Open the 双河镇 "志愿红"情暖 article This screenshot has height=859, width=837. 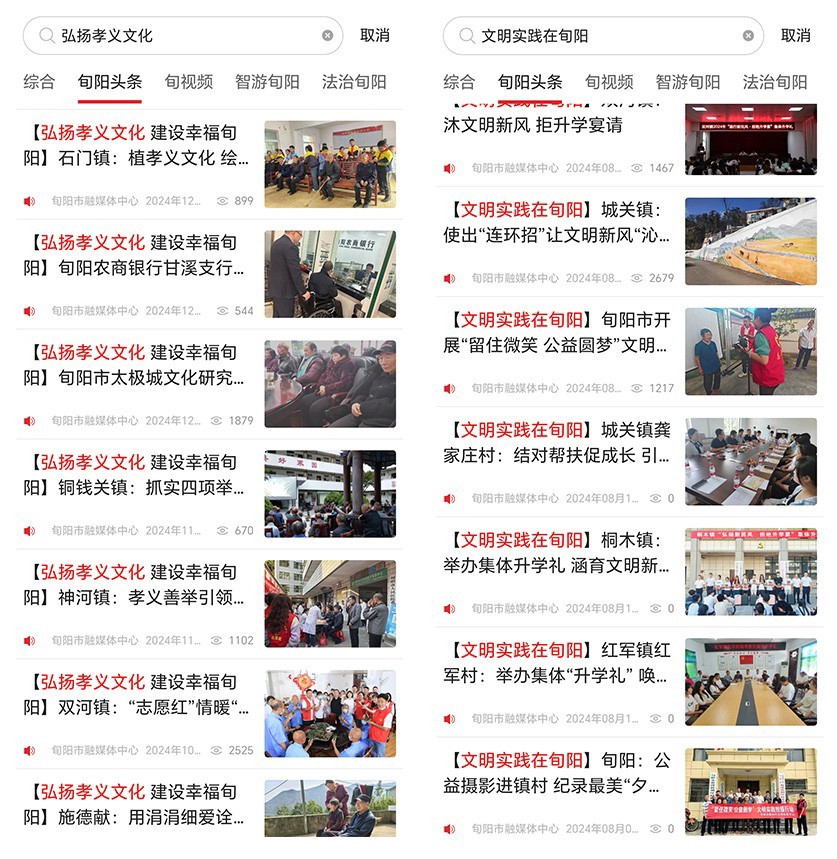(138, 695)
